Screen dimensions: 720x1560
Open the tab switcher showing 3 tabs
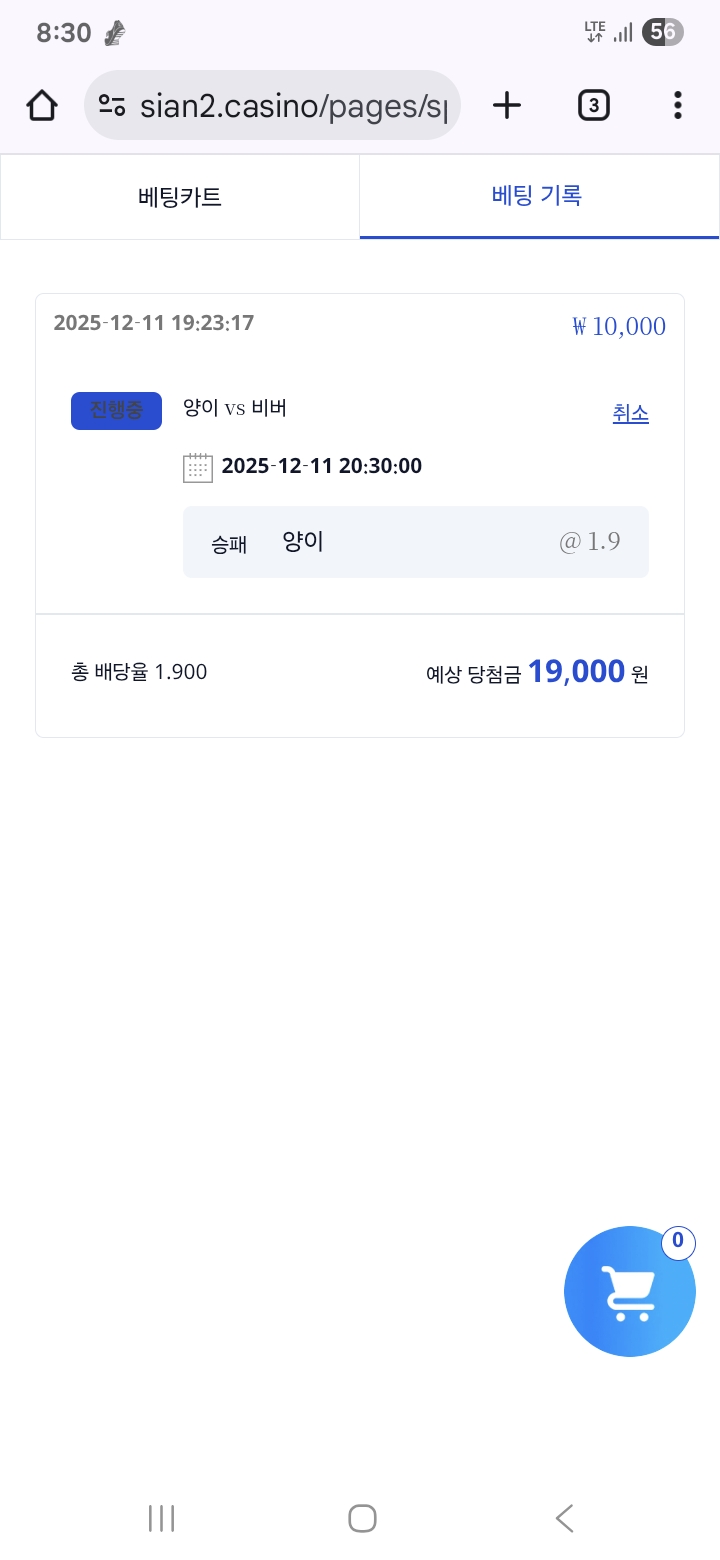pyautogui.click(x=593, y=104)
